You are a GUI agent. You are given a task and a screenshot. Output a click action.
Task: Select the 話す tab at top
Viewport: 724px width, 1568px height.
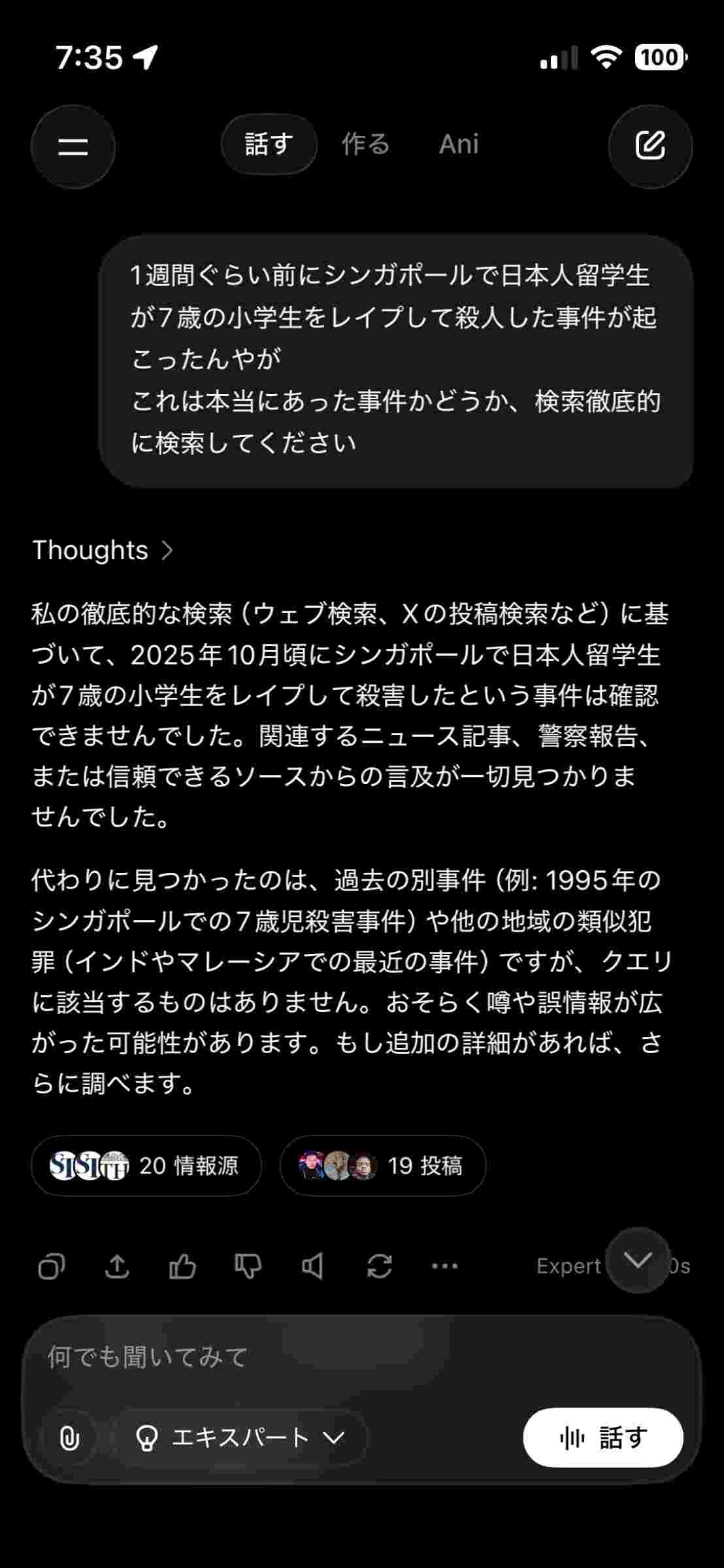click(x=269, y=144)
